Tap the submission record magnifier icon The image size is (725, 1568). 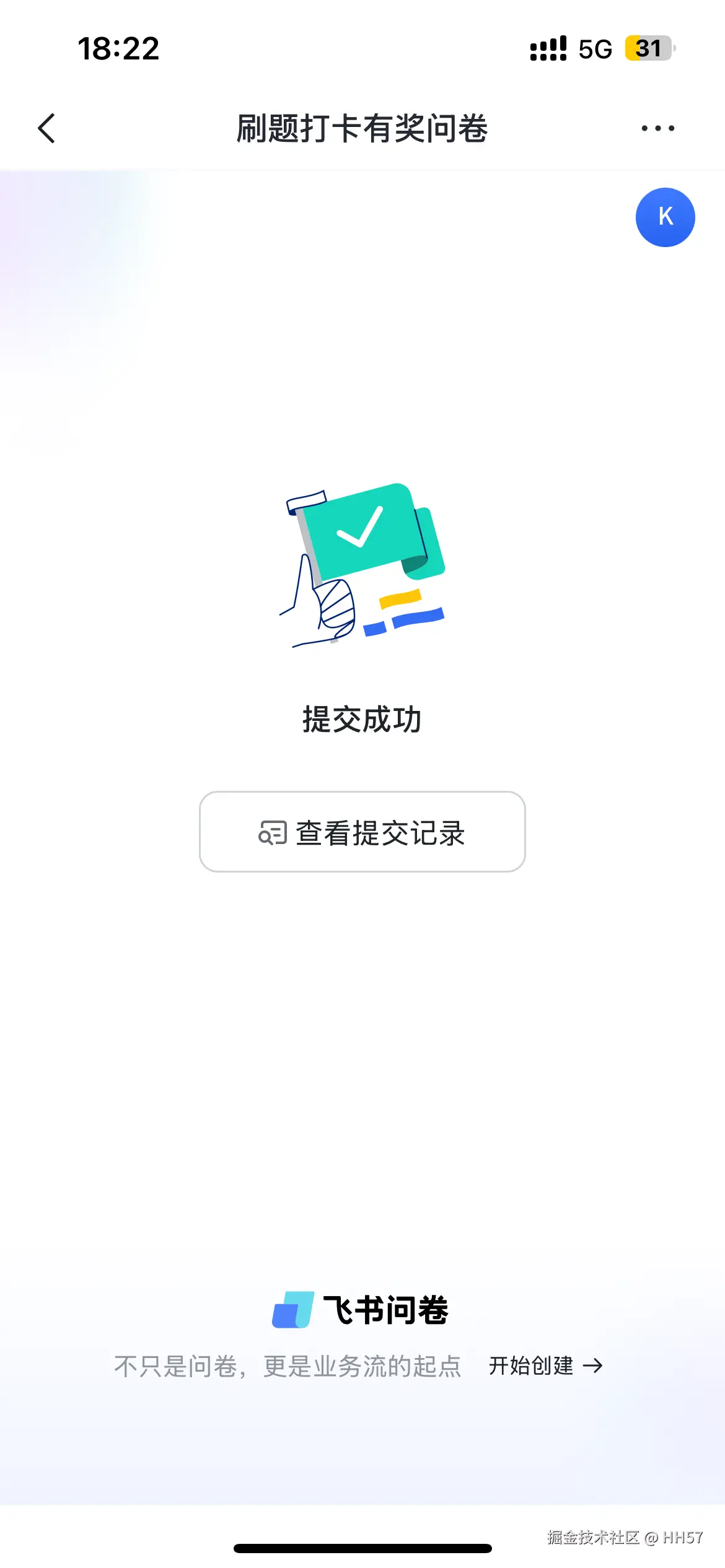coord(273,832)
